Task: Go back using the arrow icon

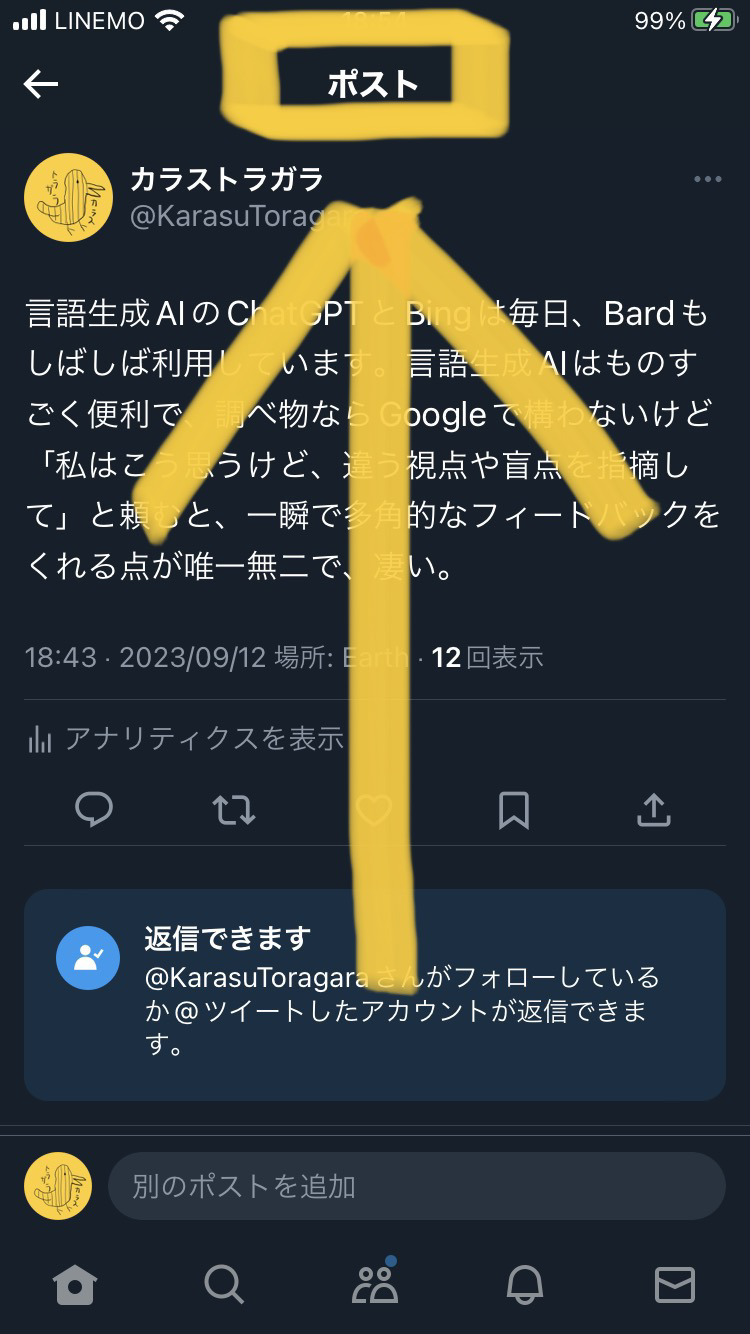Action: point(41,84)
